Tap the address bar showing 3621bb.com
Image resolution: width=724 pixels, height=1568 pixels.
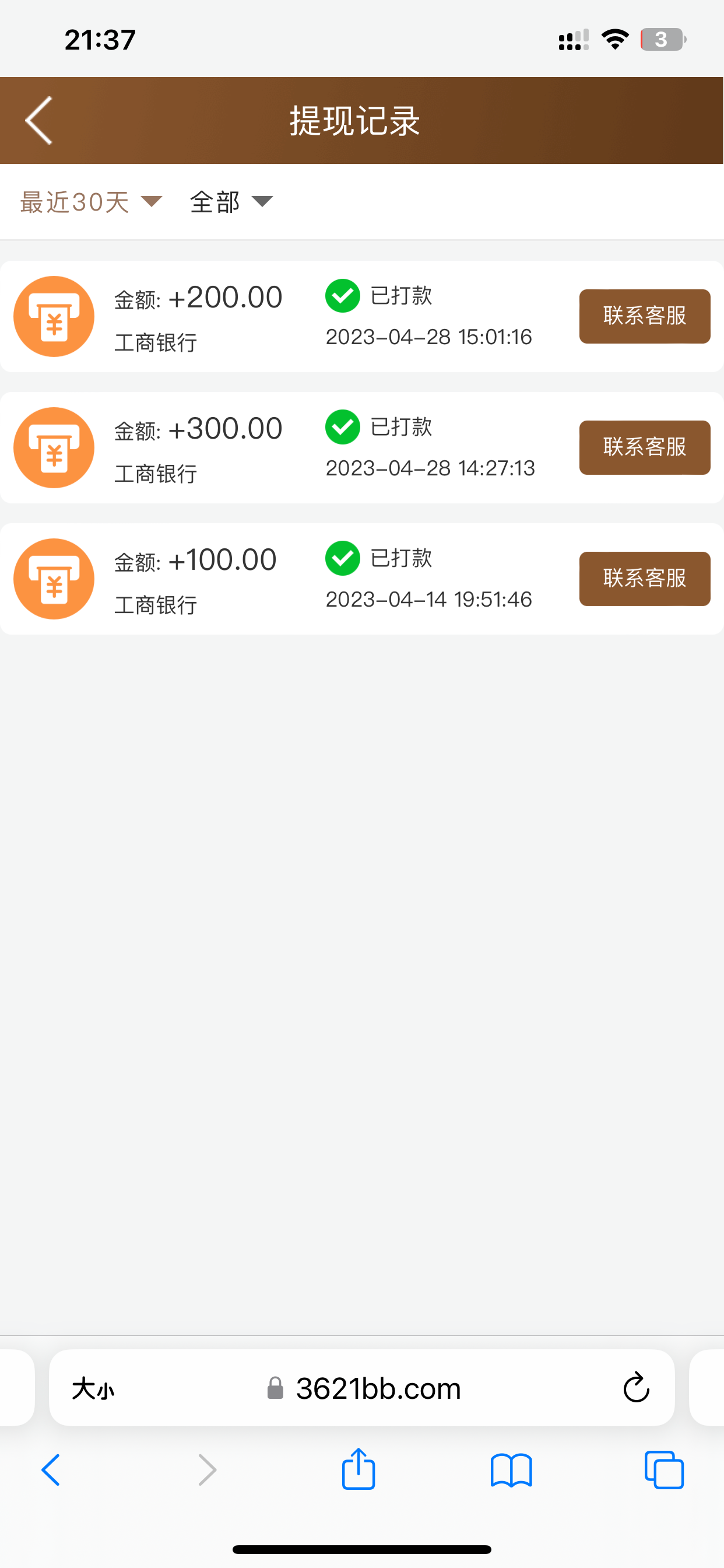(378, 1388)
